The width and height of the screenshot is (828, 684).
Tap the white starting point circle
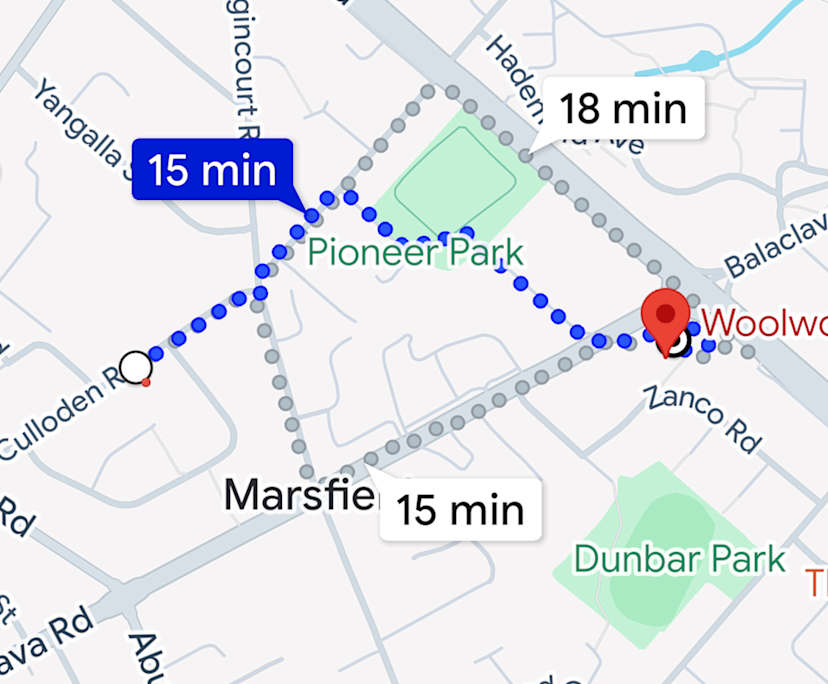(135, 368)
